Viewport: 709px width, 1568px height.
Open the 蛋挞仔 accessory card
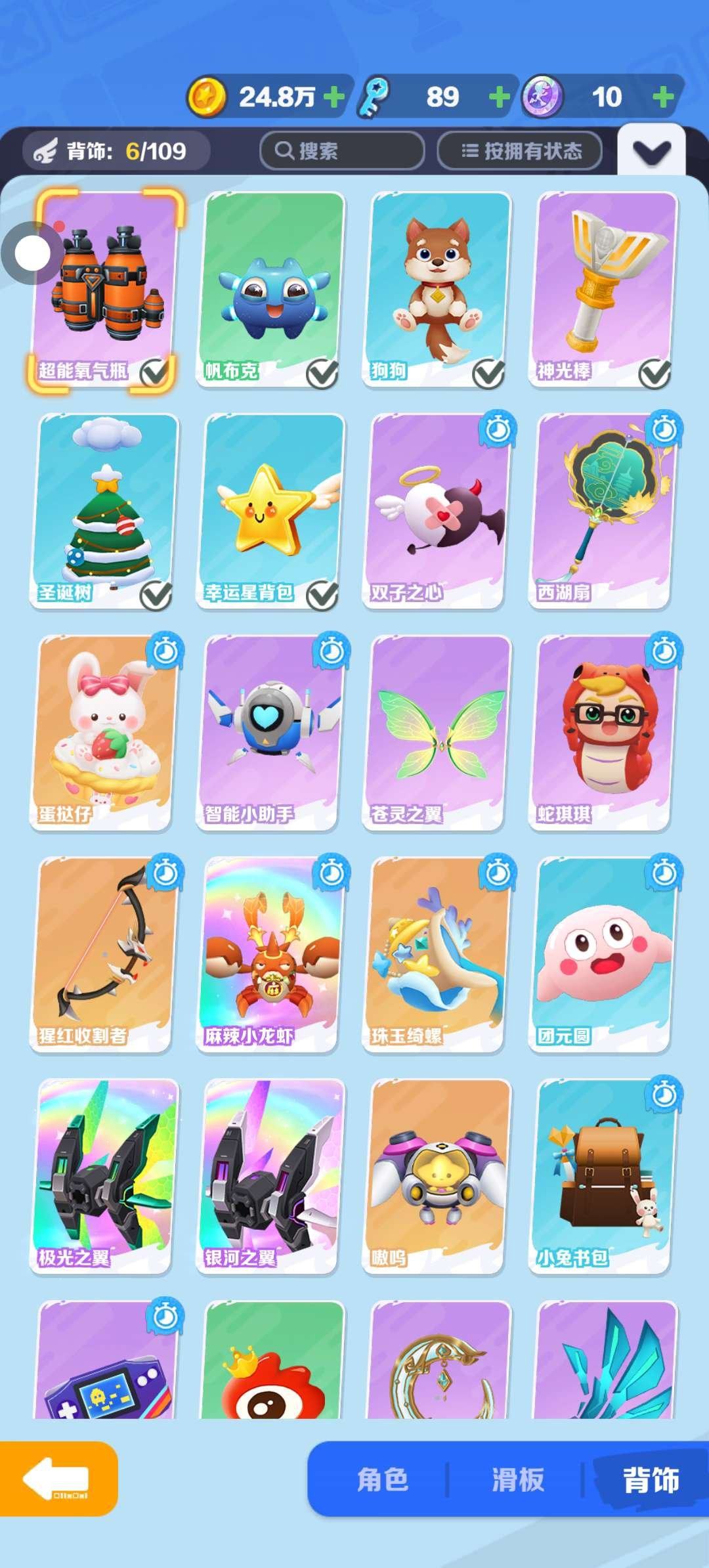pos(104,733)
